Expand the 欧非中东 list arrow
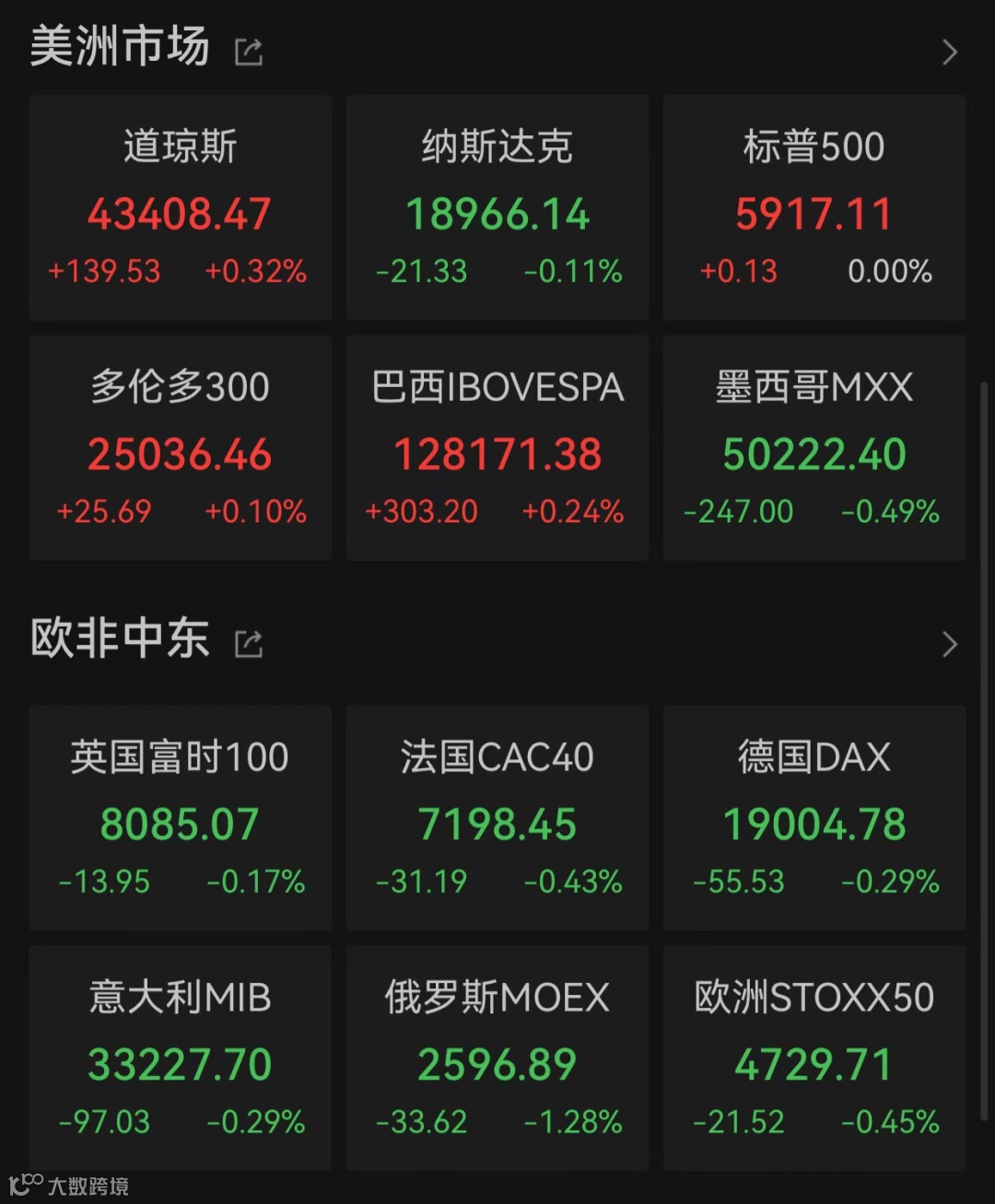Viewport: 995px width, 1204px height. tap(950, 644)
